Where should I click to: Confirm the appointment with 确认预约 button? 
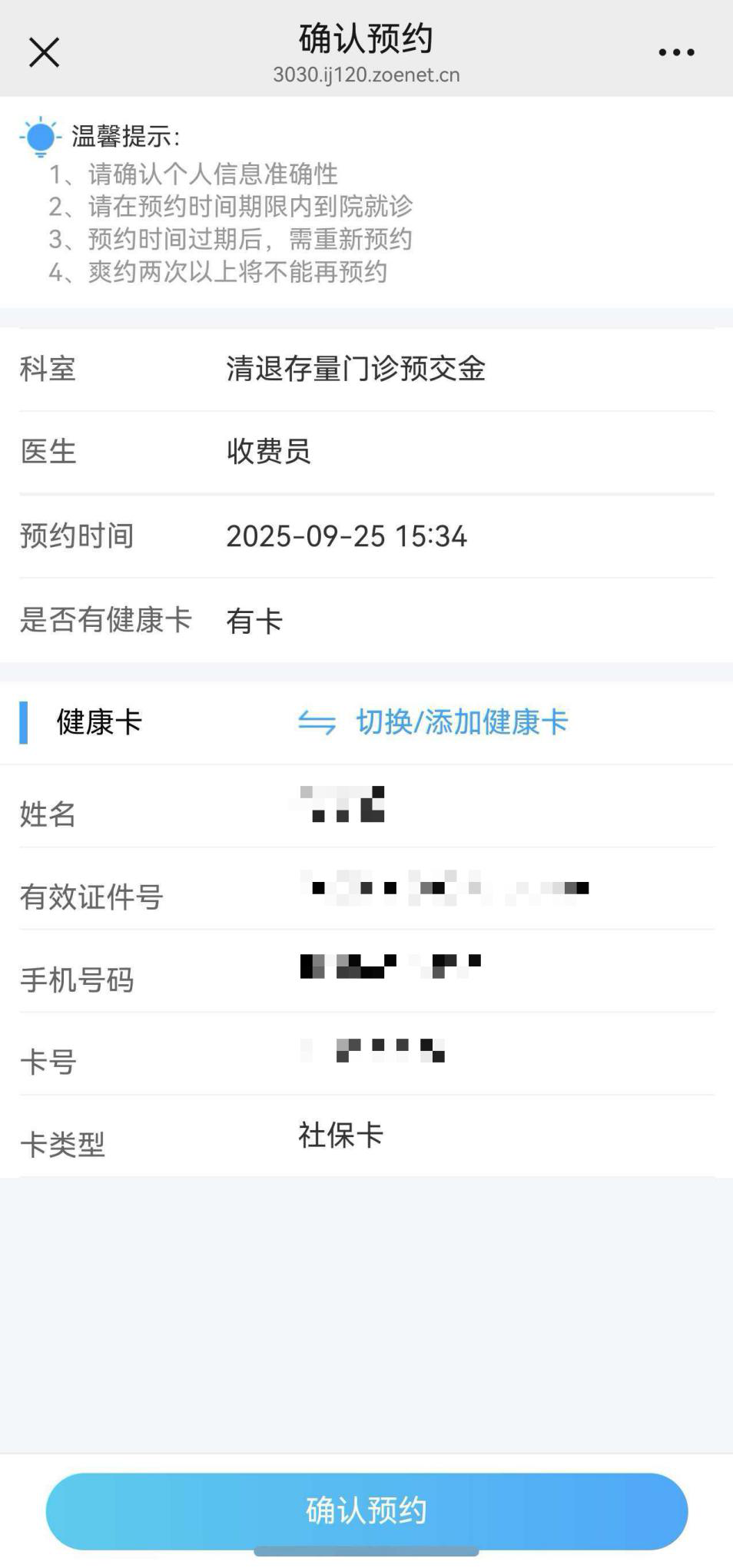[366, 1510]
